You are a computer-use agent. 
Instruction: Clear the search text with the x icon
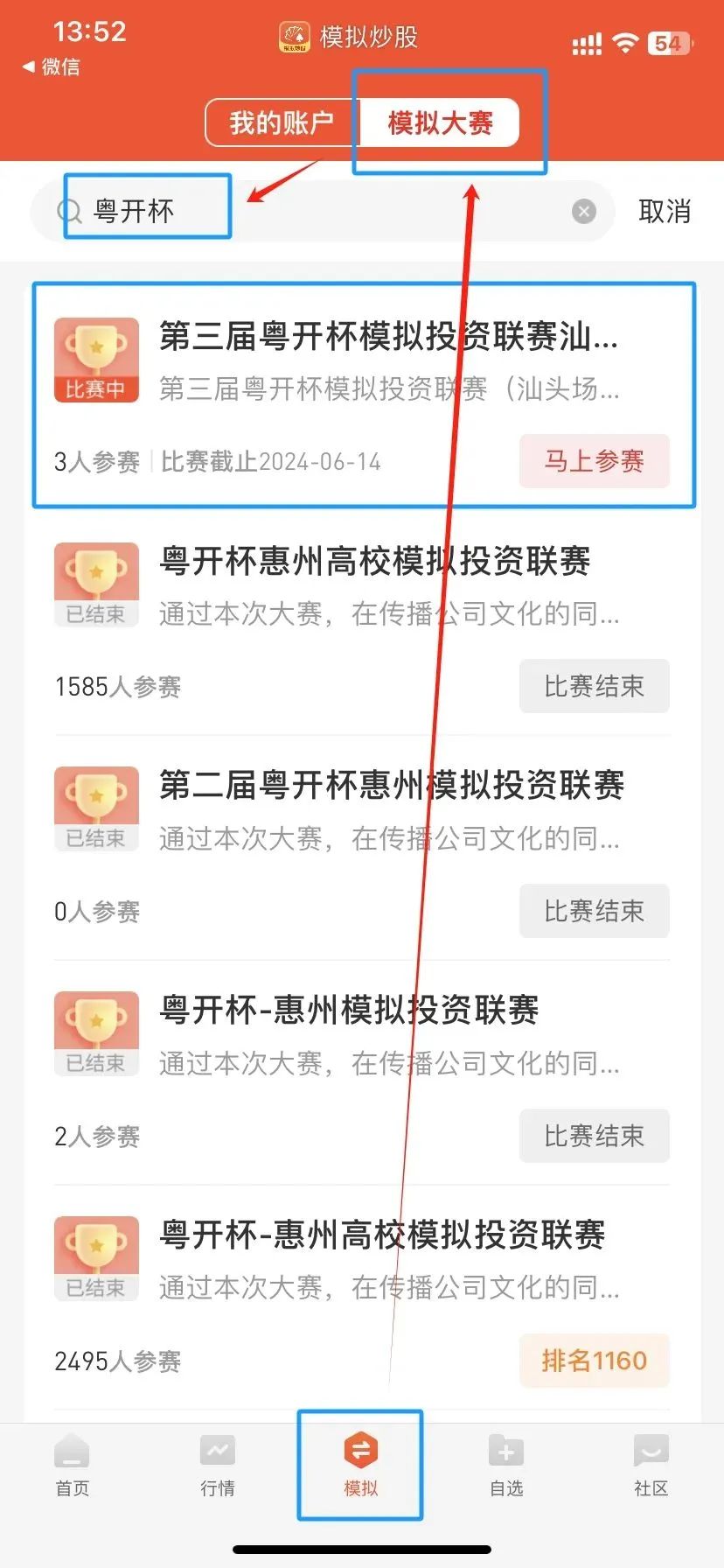coord(582,210)
